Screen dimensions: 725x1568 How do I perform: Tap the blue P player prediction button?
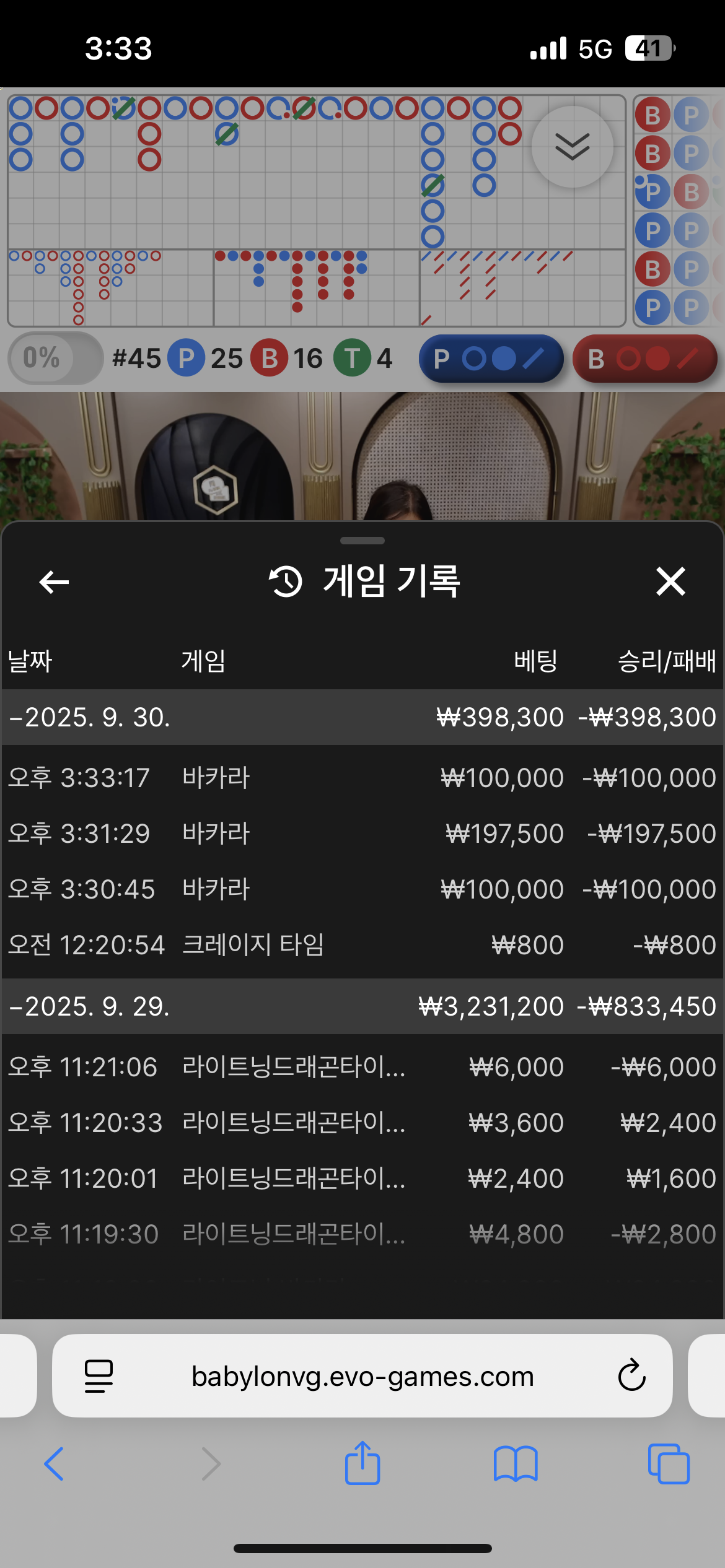coord(491,359)
